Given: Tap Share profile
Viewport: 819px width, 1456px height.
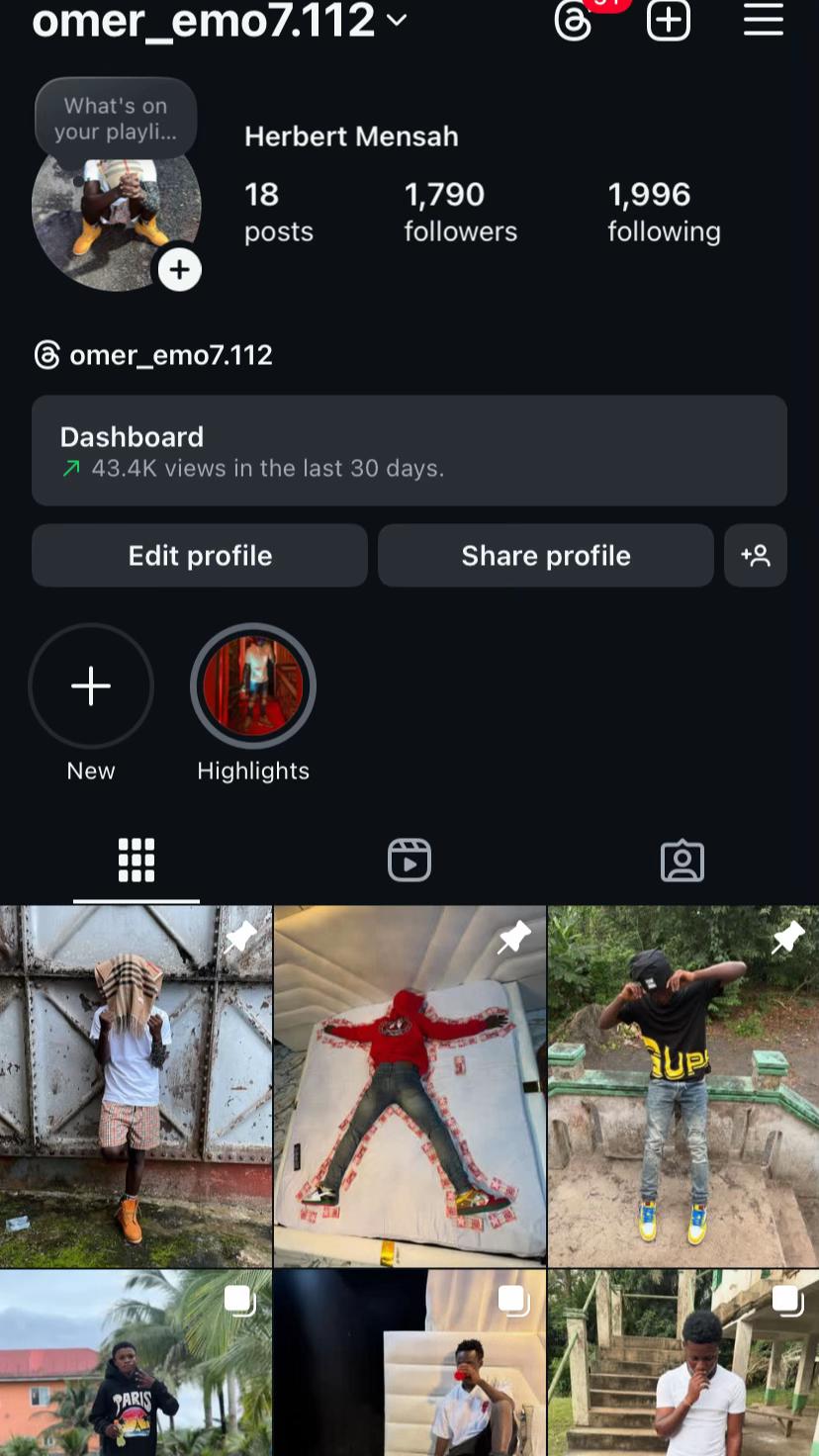Looking at the screenshot, I should point(546,556).
